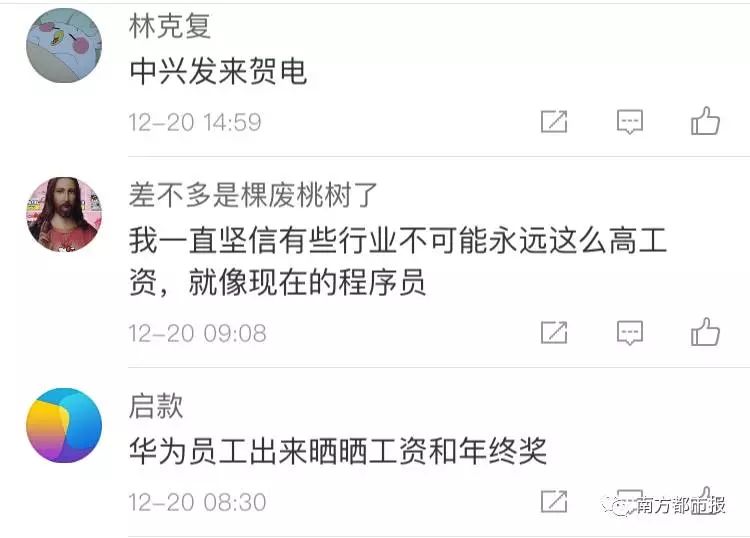Open 启款's profile avatar
This screenshot has height=538, width=750.
click(63, 425)
